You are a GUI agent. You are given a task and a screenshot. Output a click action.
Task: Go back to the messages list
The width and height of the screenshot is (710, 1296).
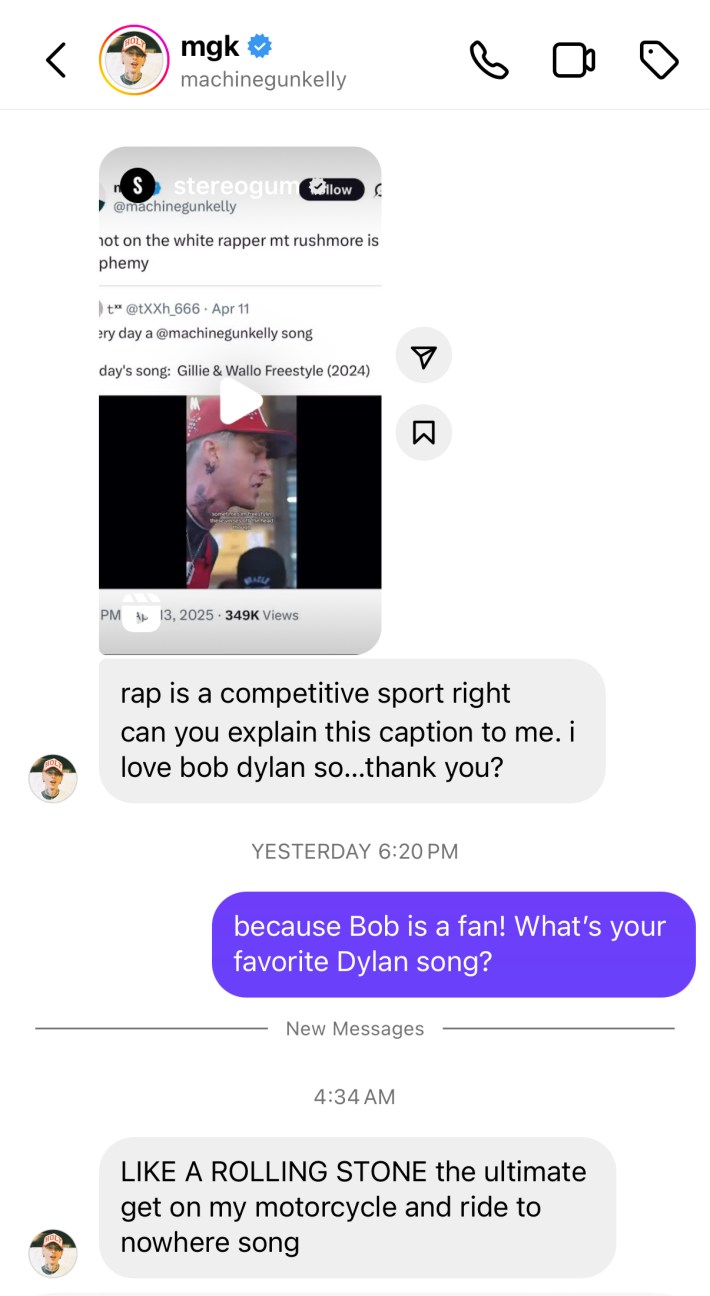pyautogui.click(x=57, y=61)
